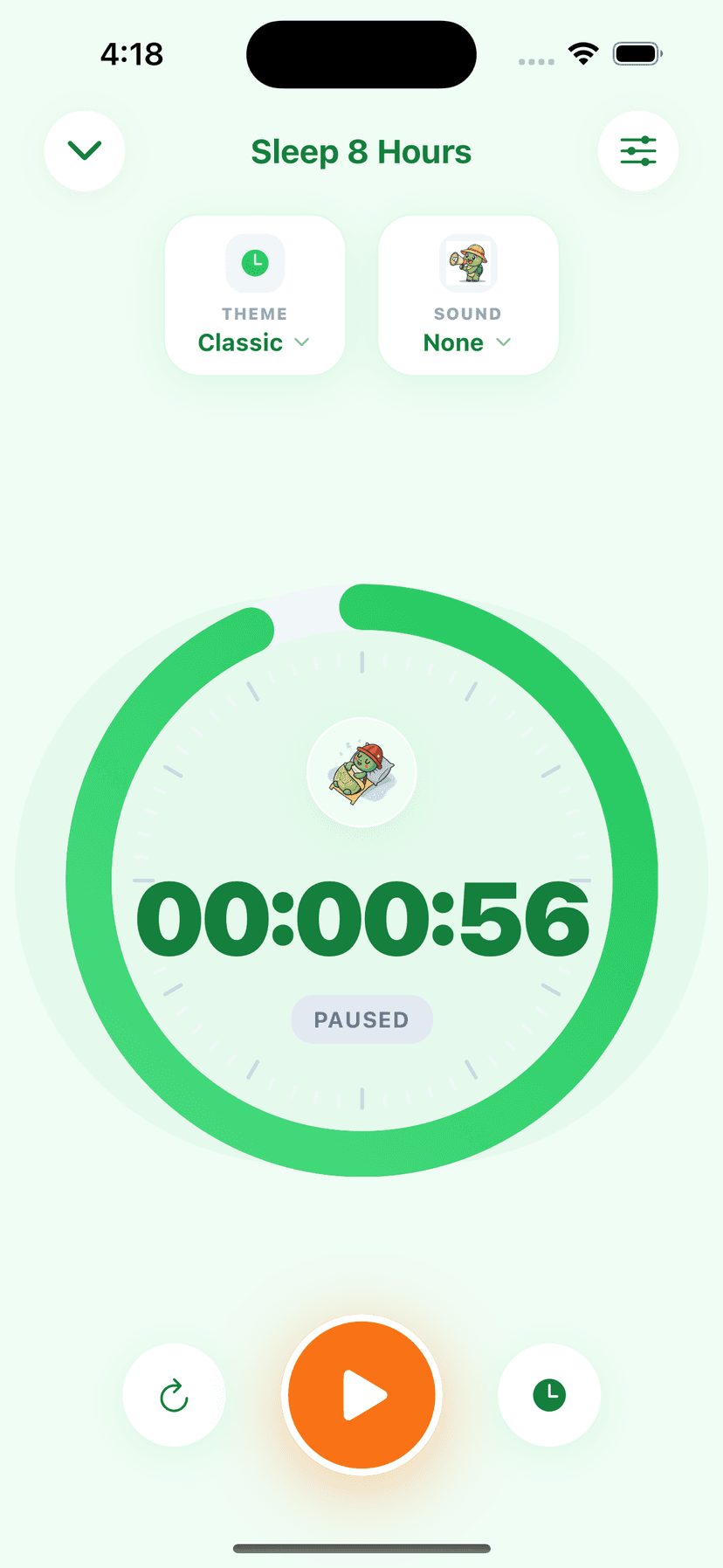Tap the status bar clock showing 4:18
The image size is (723, 1568).
pyautogui.click(x=133, y=54)
